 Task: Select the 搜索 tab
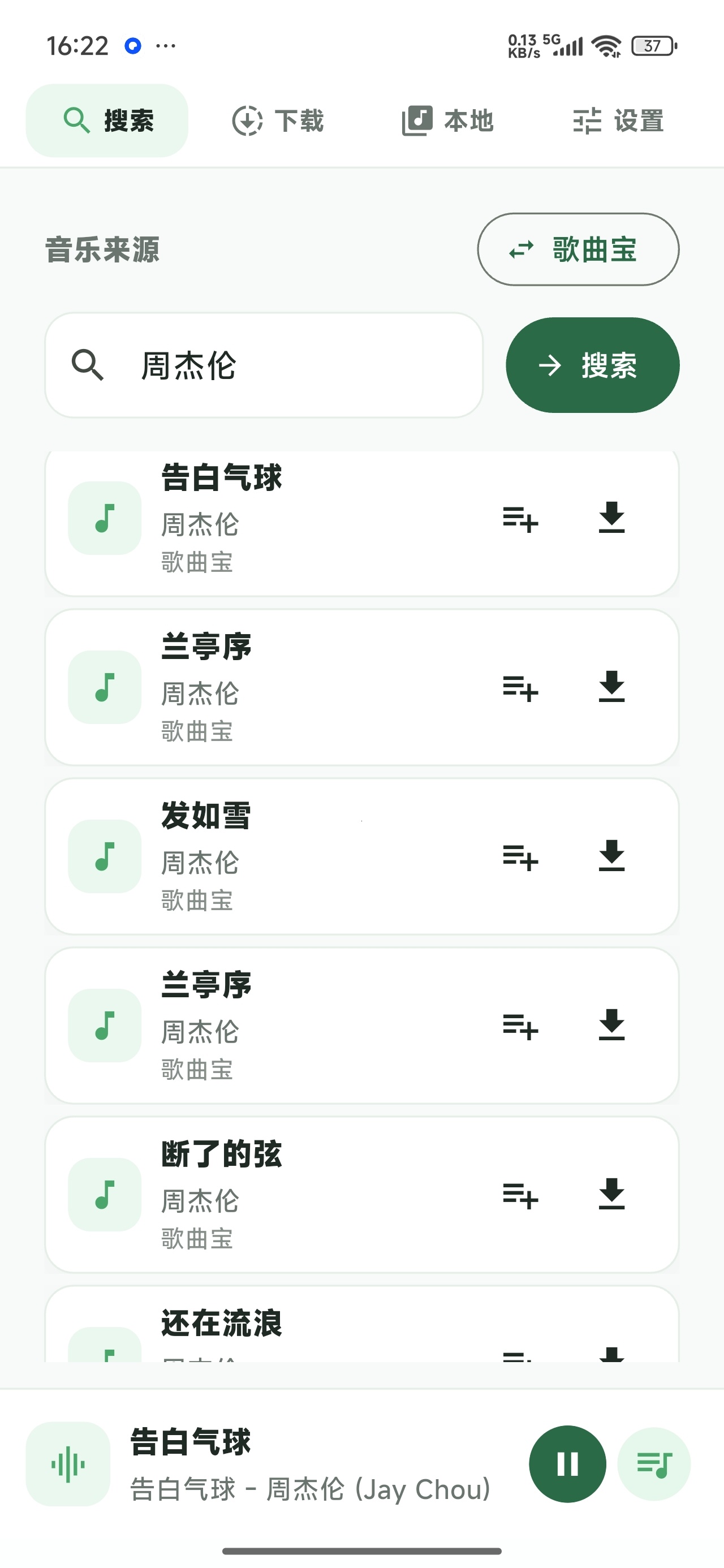pyautogui.click(x=107, y=120)
